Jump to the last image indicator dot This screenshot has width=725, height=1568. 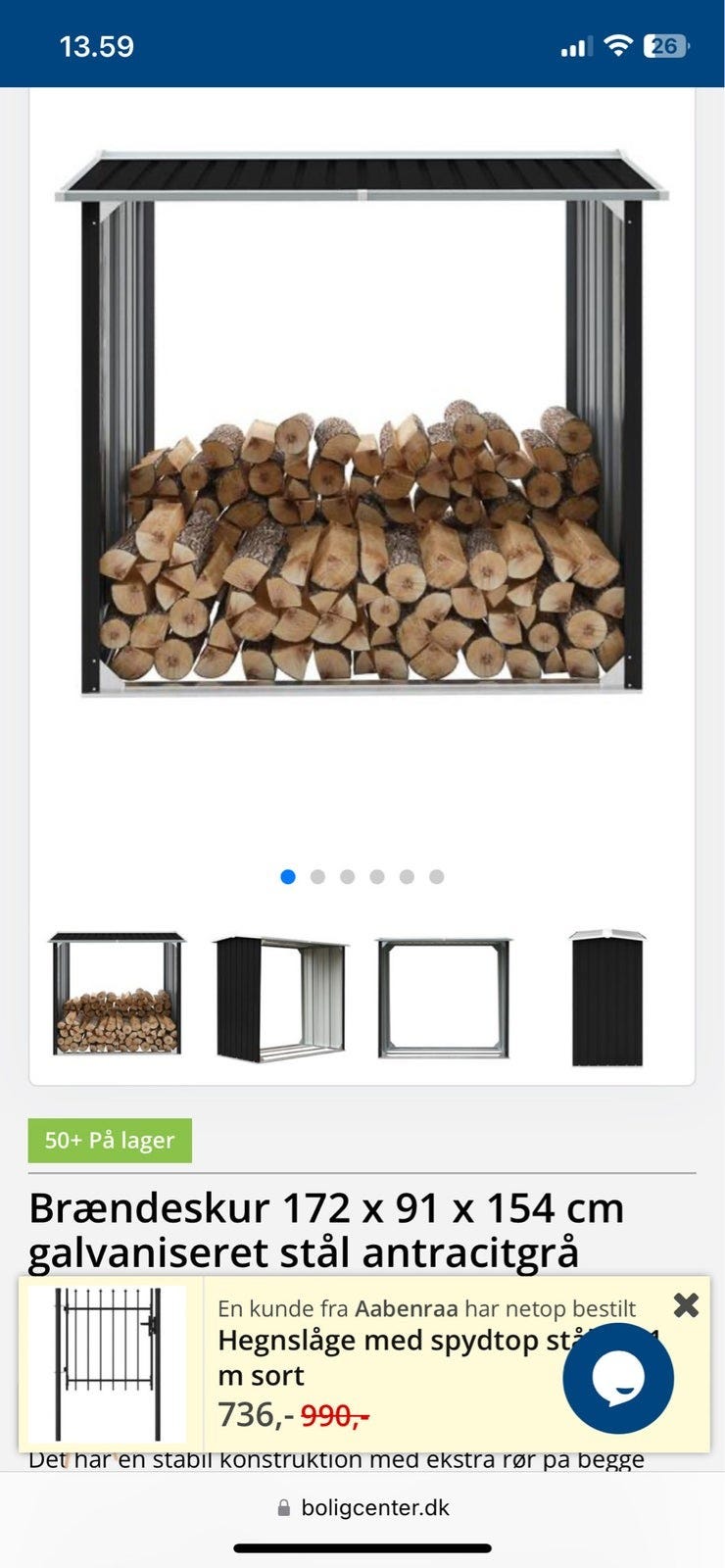tap(437, 877)
